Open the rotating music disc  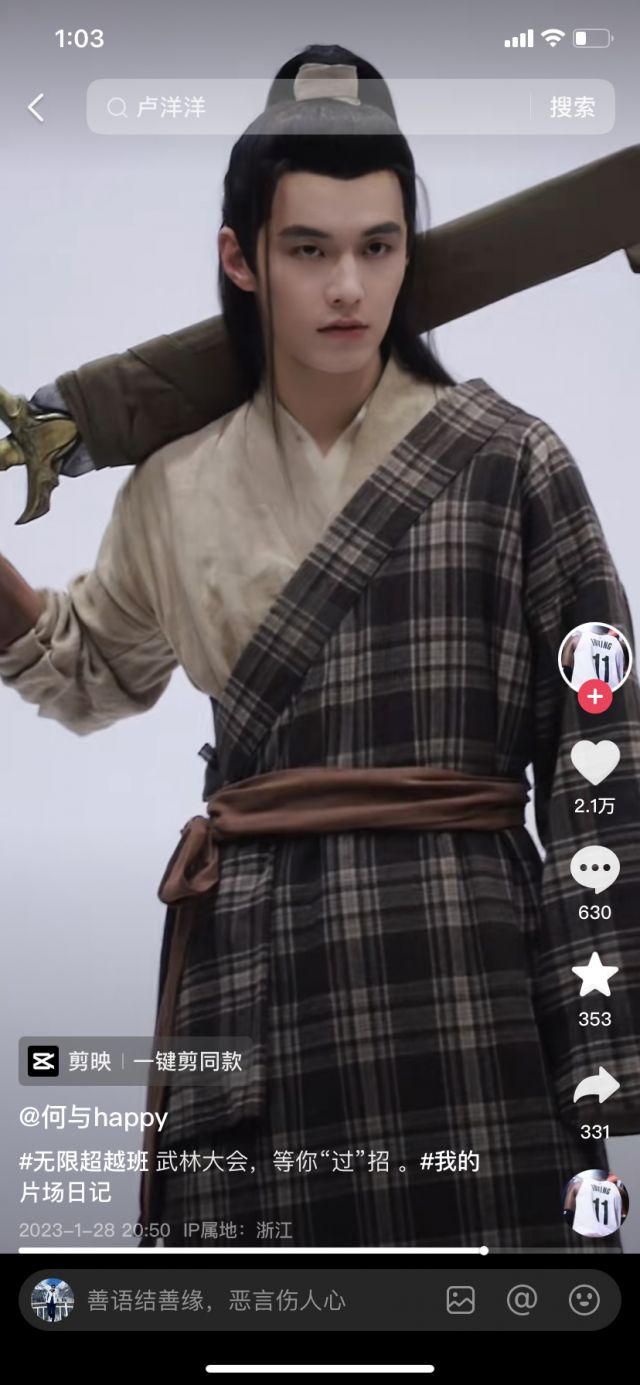coord(595,1203)
